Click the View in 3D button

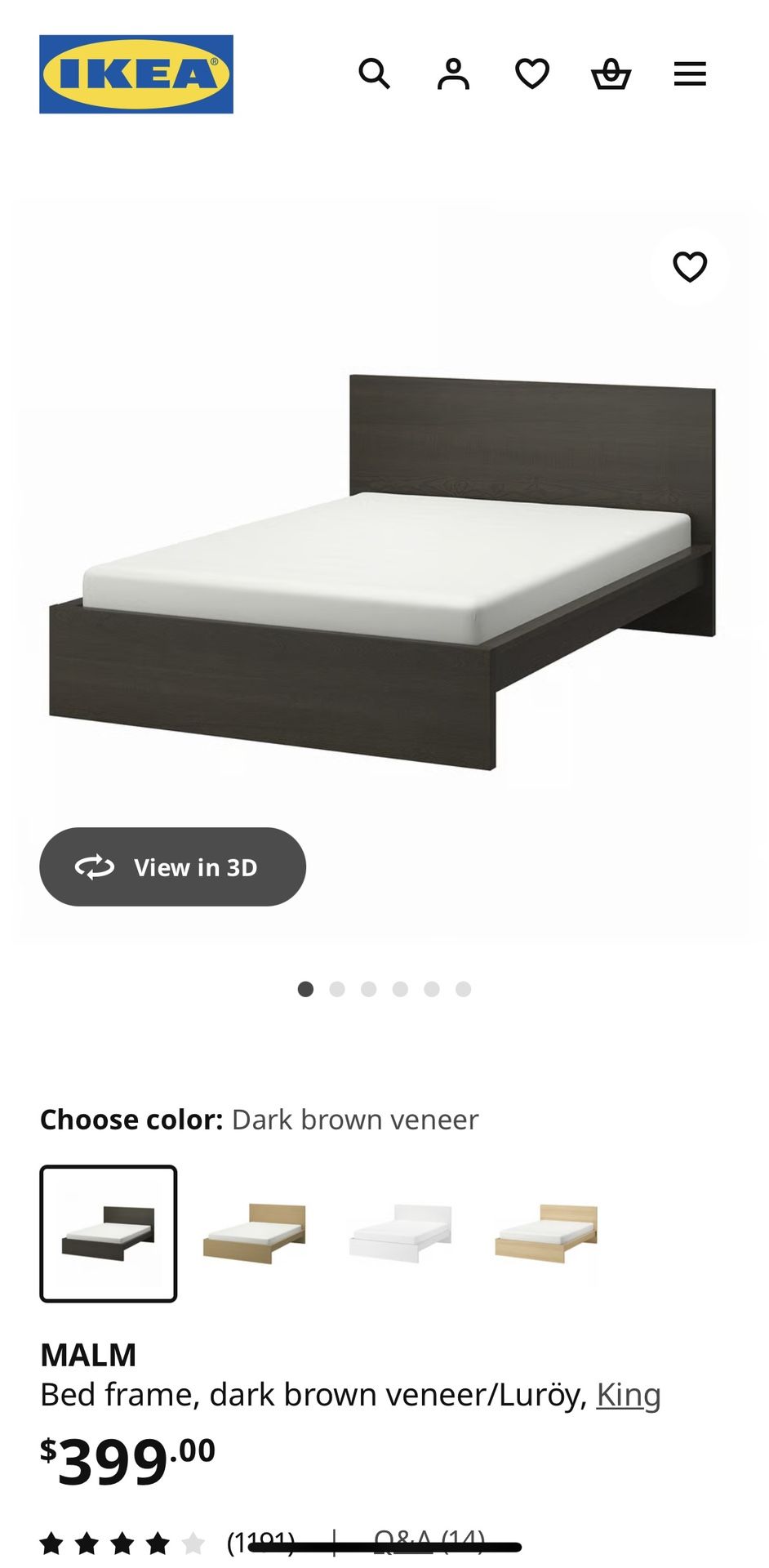click(173, 867)
